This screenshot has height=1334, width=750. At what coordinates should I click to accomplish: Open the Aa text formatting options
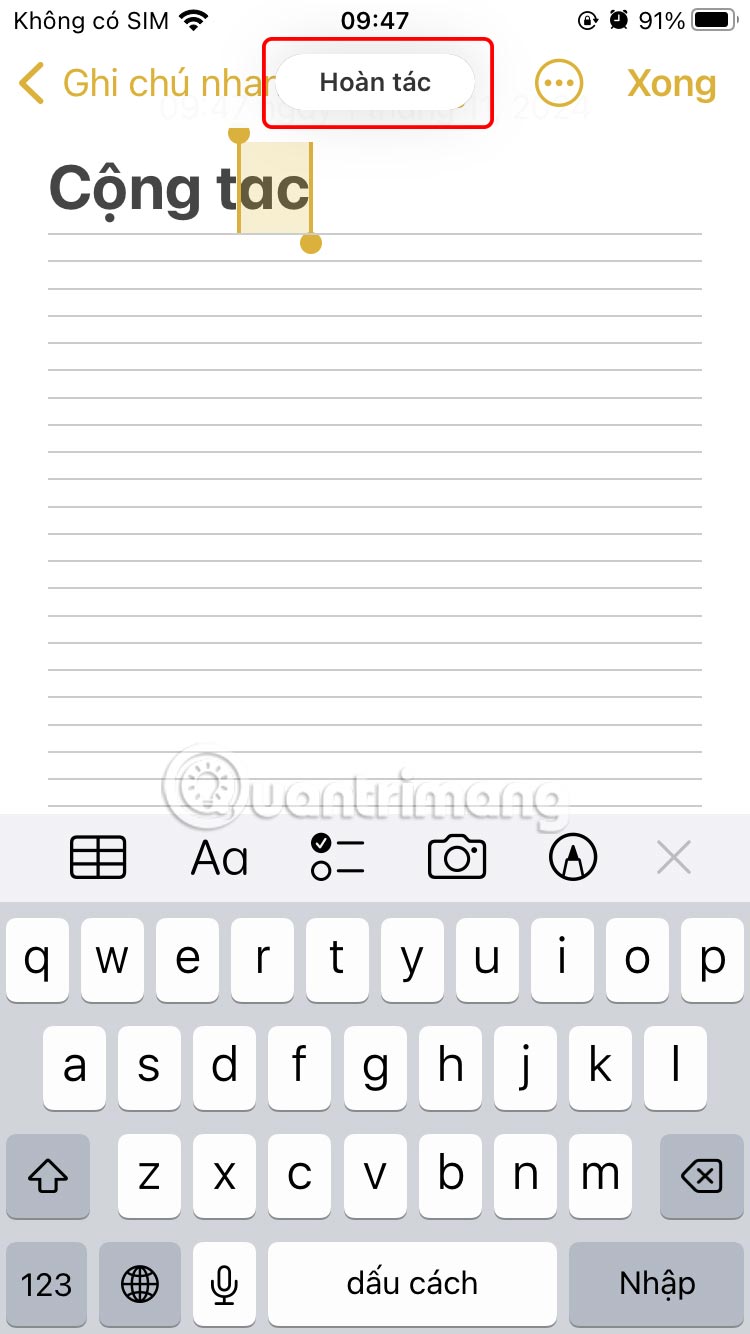tap(219, 858)
